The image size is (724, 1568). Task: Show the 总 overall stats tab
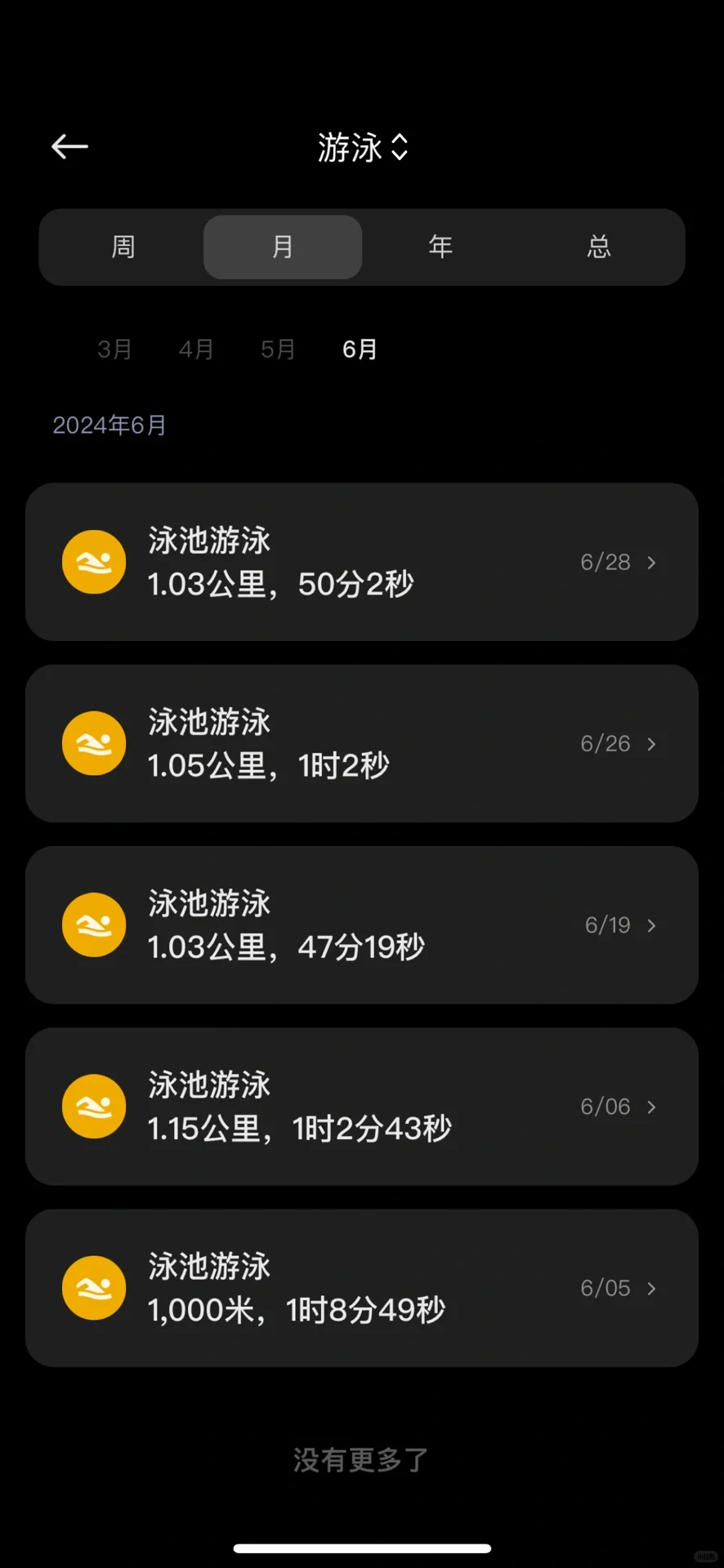click(599, 247)
